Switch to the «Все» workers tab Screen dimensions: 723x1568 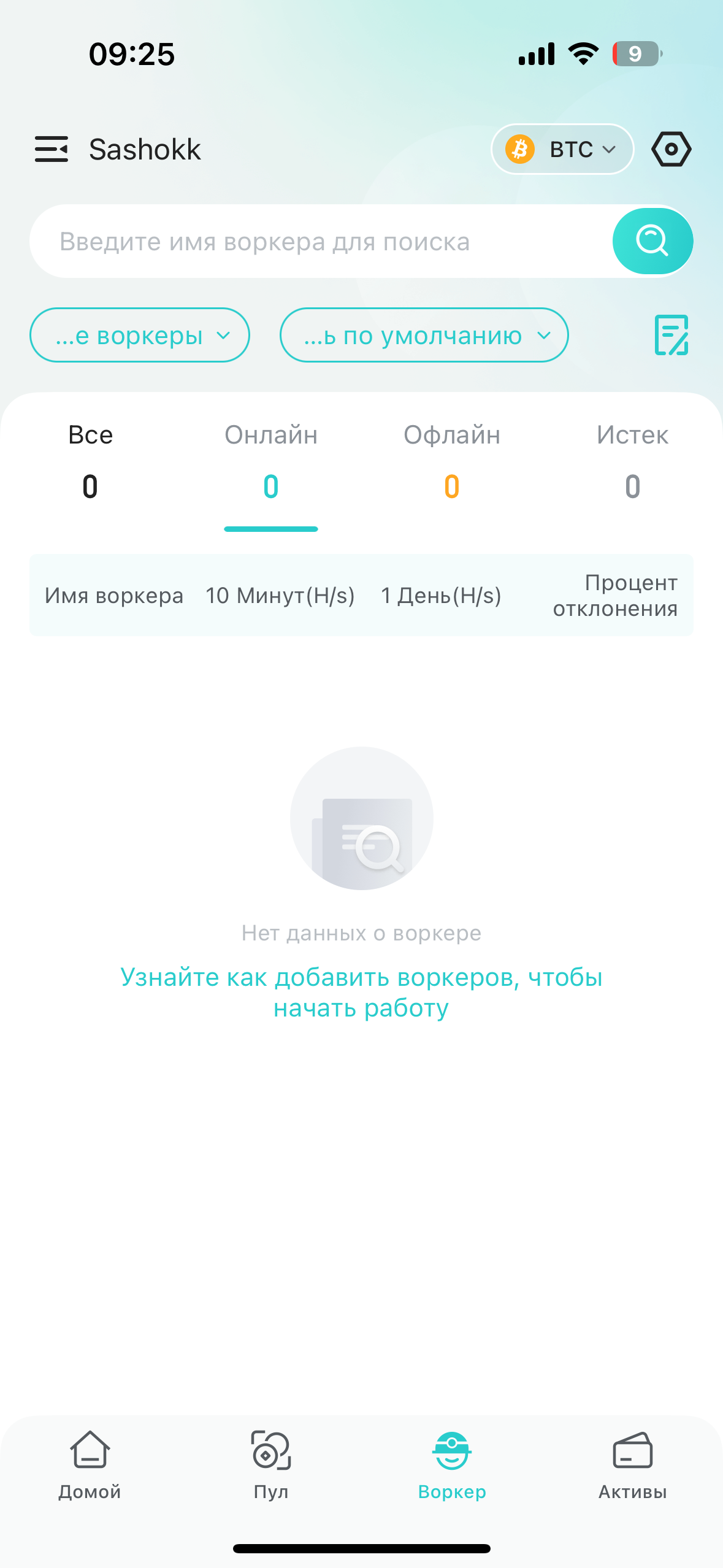90,460
